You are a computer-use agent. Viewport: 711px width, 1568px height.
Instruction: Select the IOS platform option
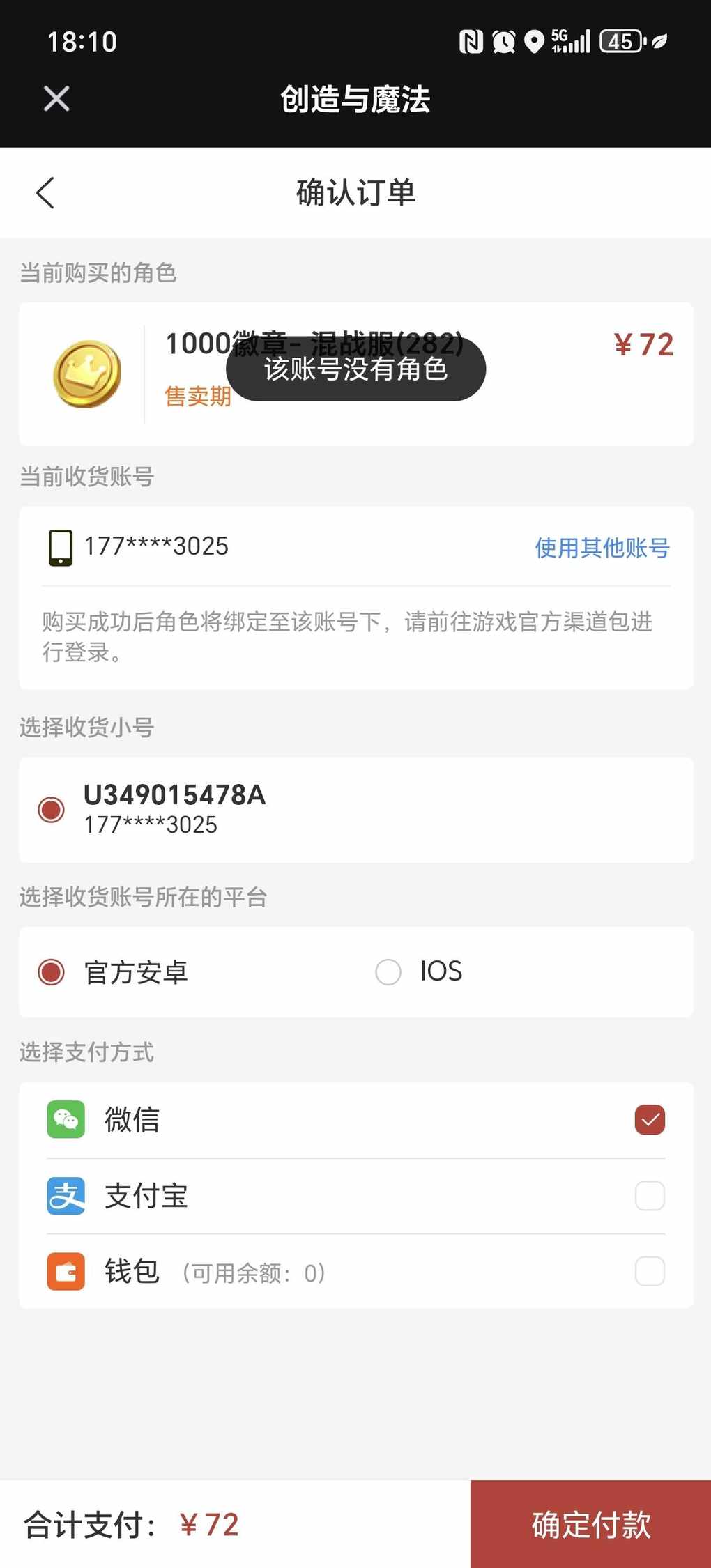pos(388,972)
